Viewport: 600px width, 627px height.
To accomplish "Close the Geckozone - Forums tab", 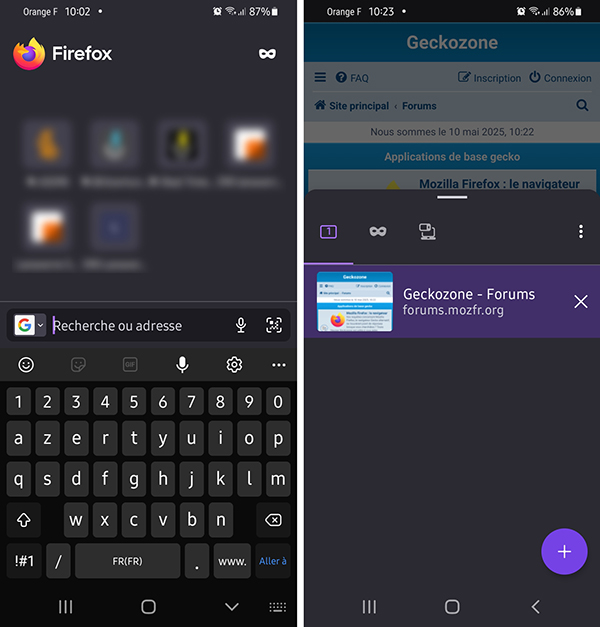I will tap(581, 301).
